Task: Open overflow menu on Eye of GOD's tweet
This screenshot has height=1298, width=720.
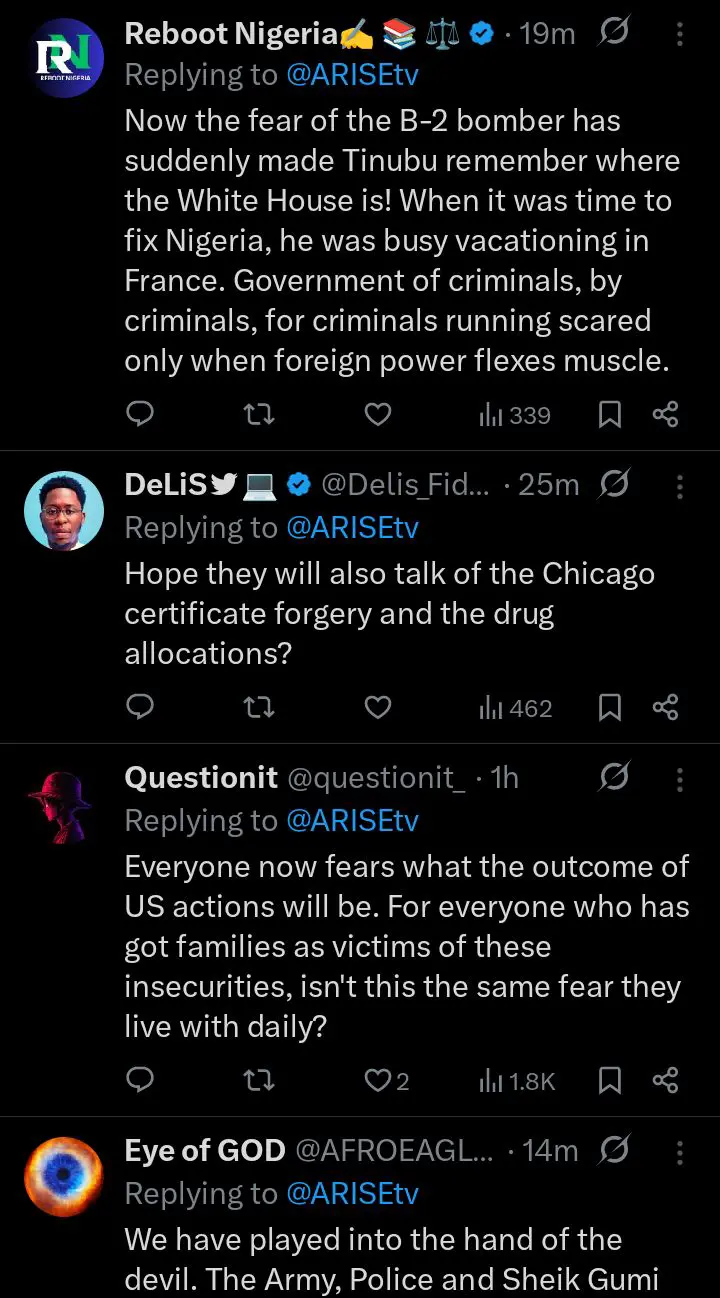Action: [680, 1151]
